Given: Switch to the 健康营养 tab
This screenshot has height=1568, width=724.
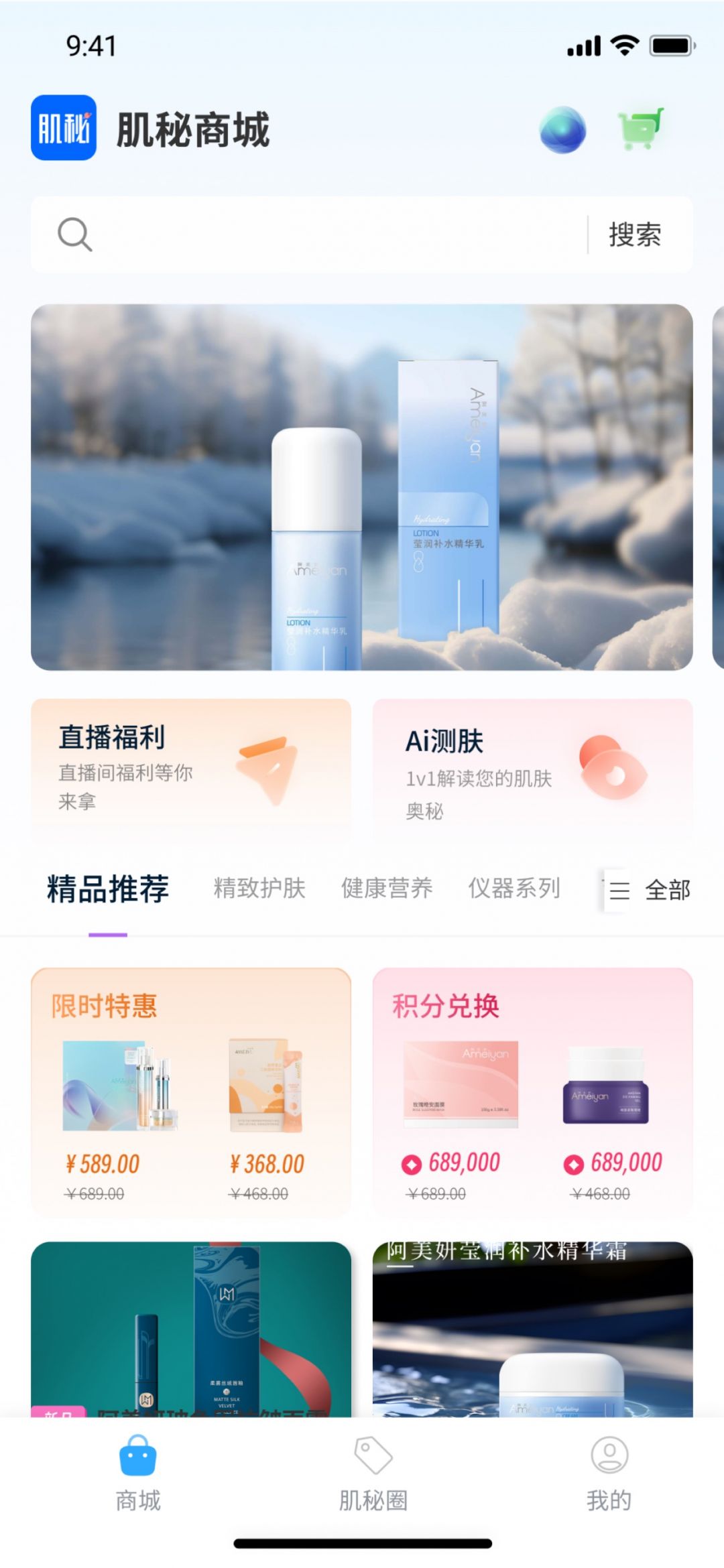Looking at the screenshot, I should [387, 889].
